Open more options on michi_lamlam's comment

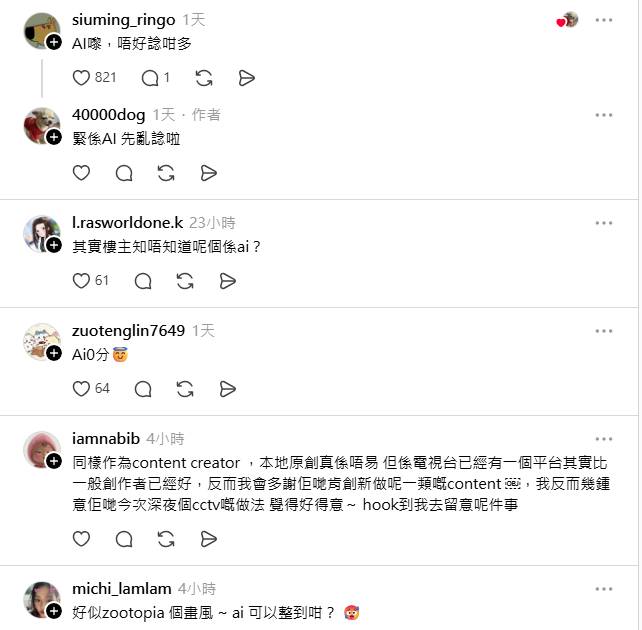point(603,589)
